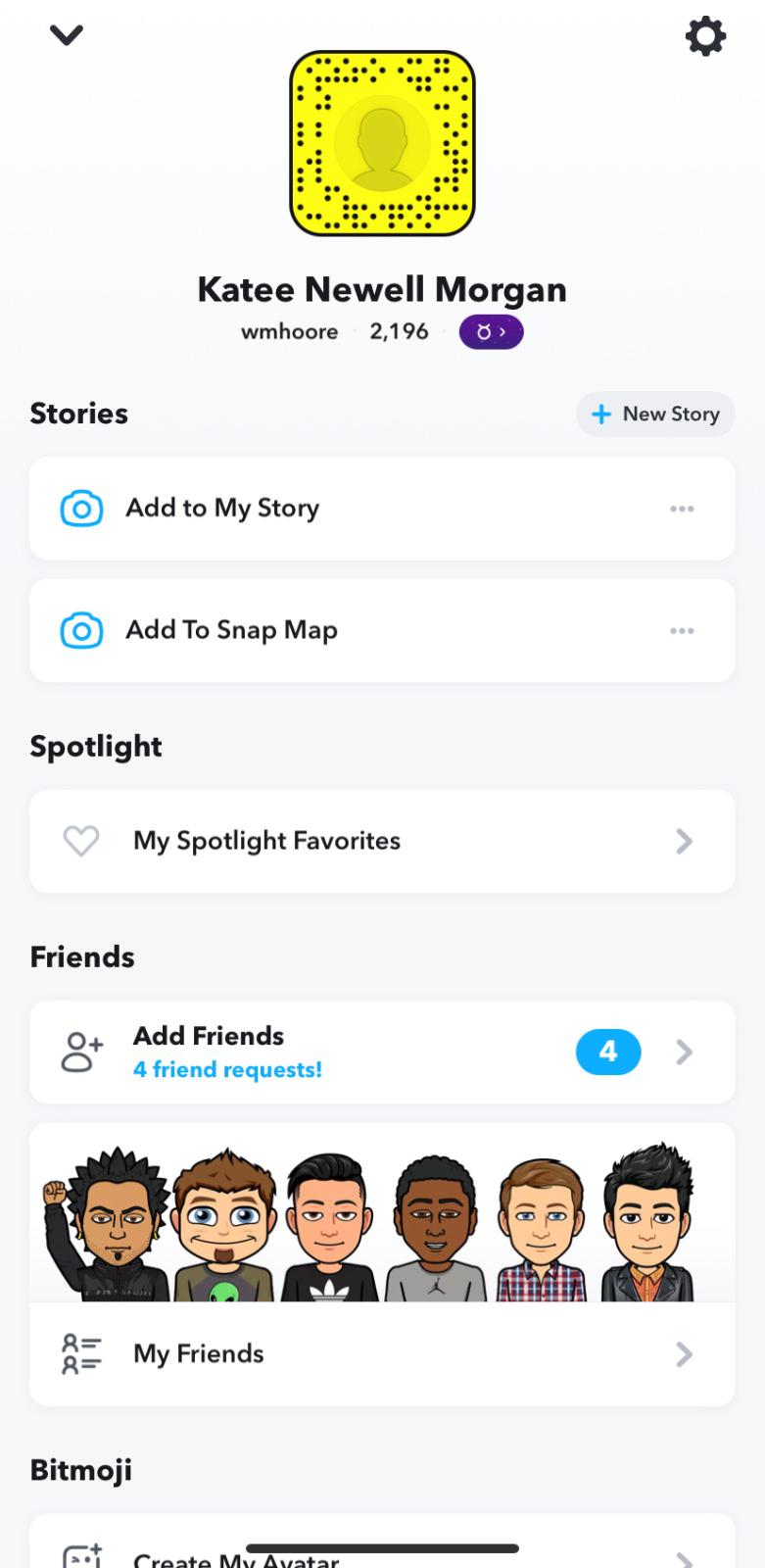This screenshot has width=765, height=1568.
Task: Open the purple zodiac badge
Action: click(x=491, y=332)
